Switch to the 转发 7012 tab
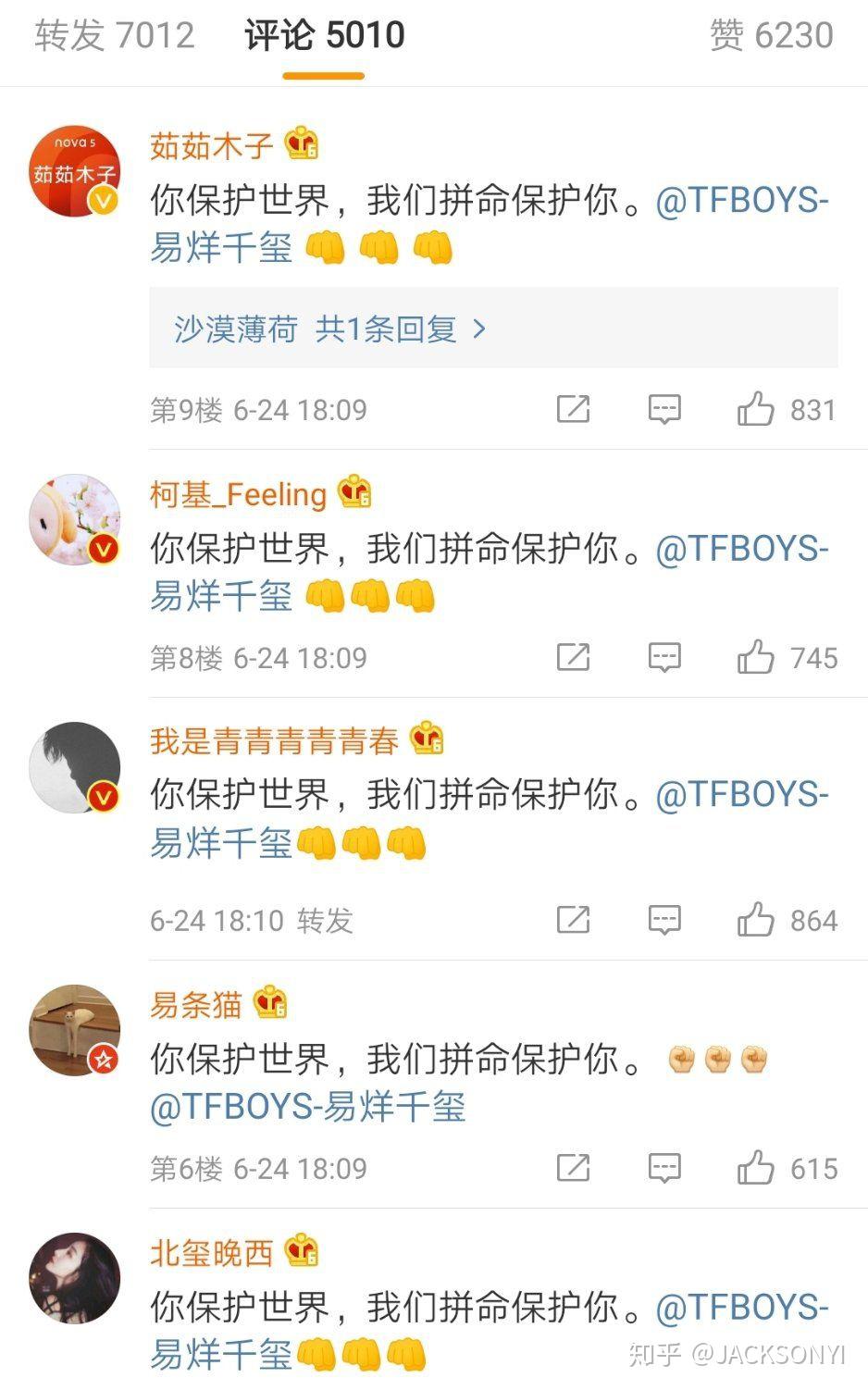The width and height of the screenshot is (868, 1390). (x=115, y=35)
